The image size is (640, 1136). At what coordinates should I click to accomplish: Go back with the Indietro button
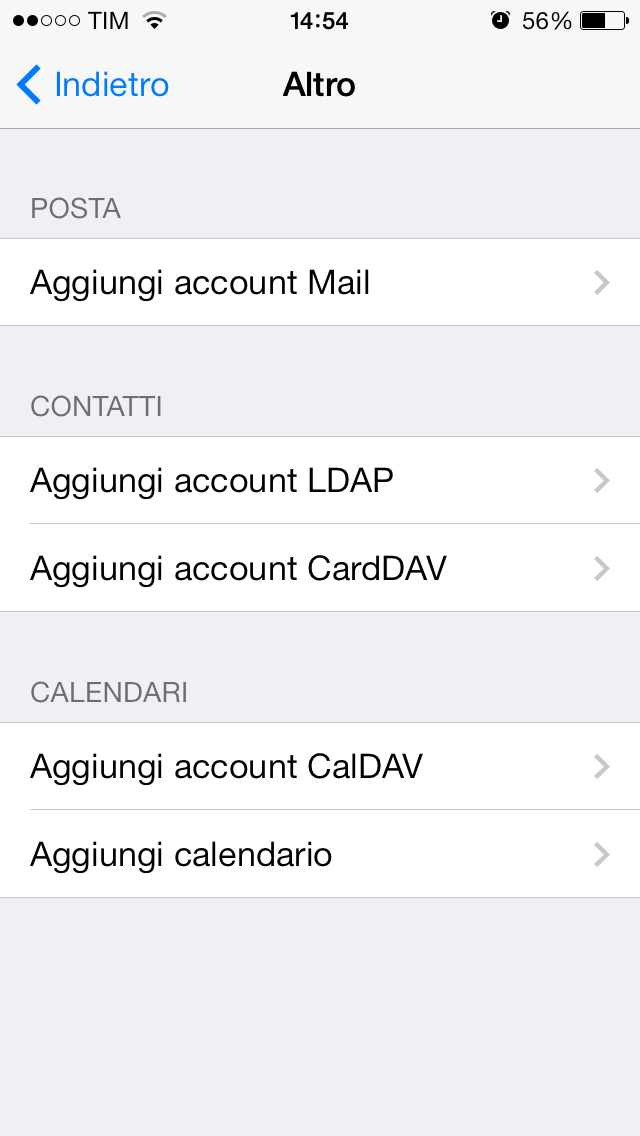coord(92,85)
